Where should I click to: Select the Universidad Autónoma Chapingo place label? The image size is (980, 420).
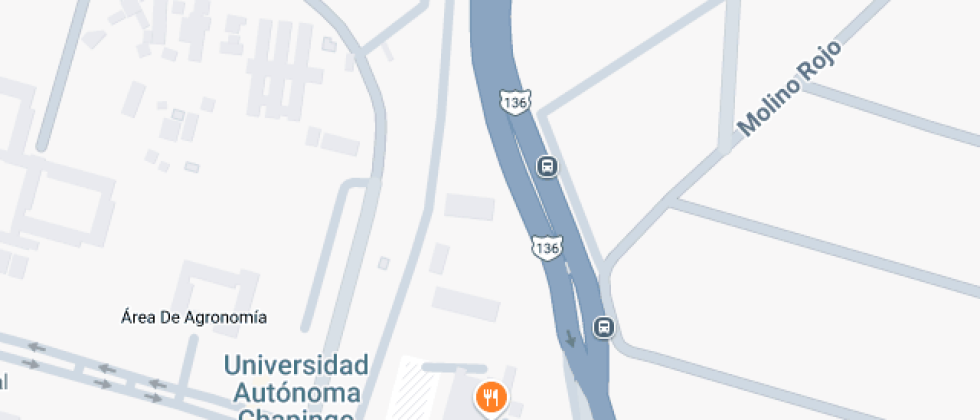pos(296,389)
